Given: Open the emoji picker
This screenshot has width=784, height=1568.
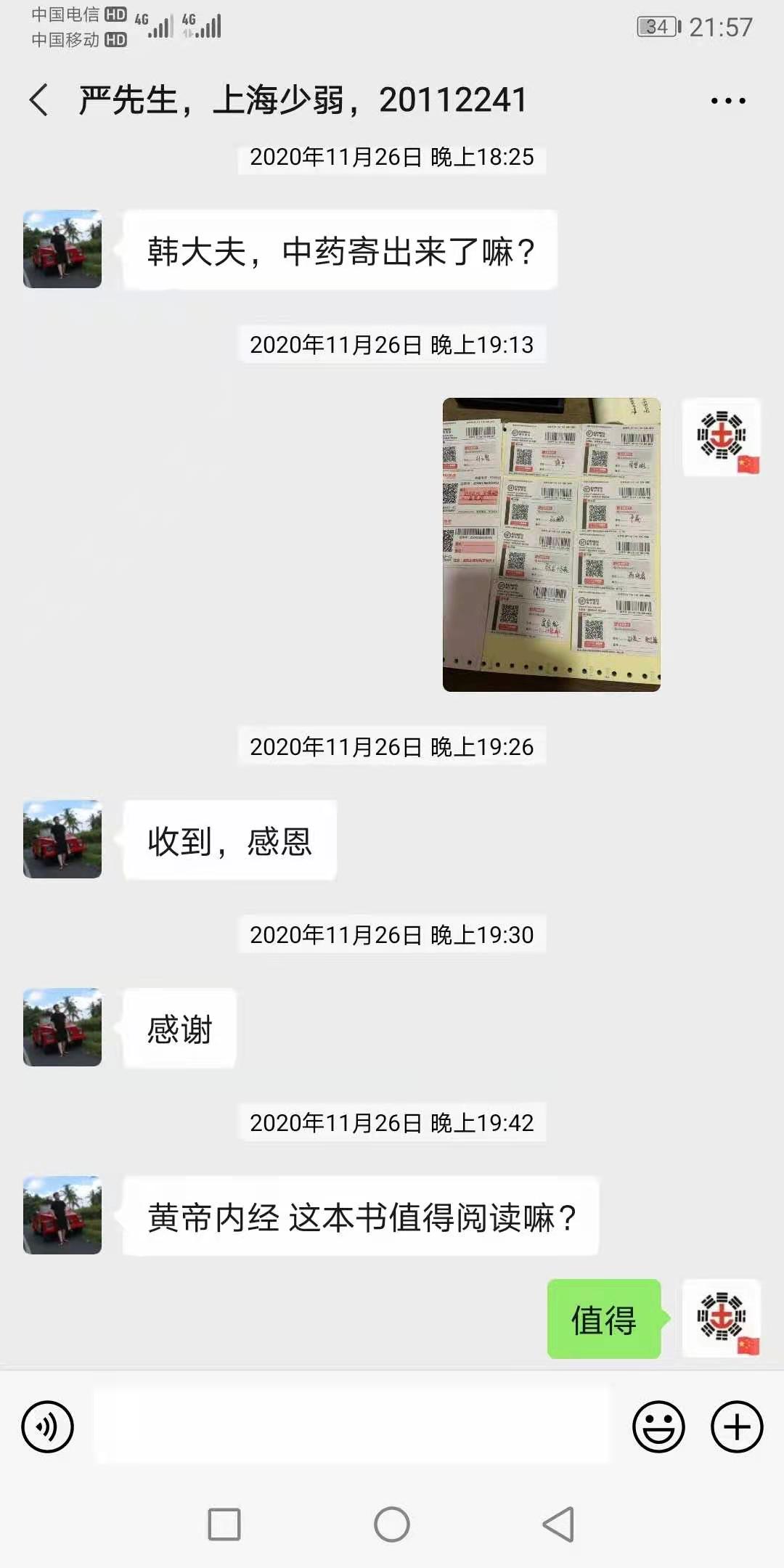Looking at the screenshot, I should tap(658, 1426).
